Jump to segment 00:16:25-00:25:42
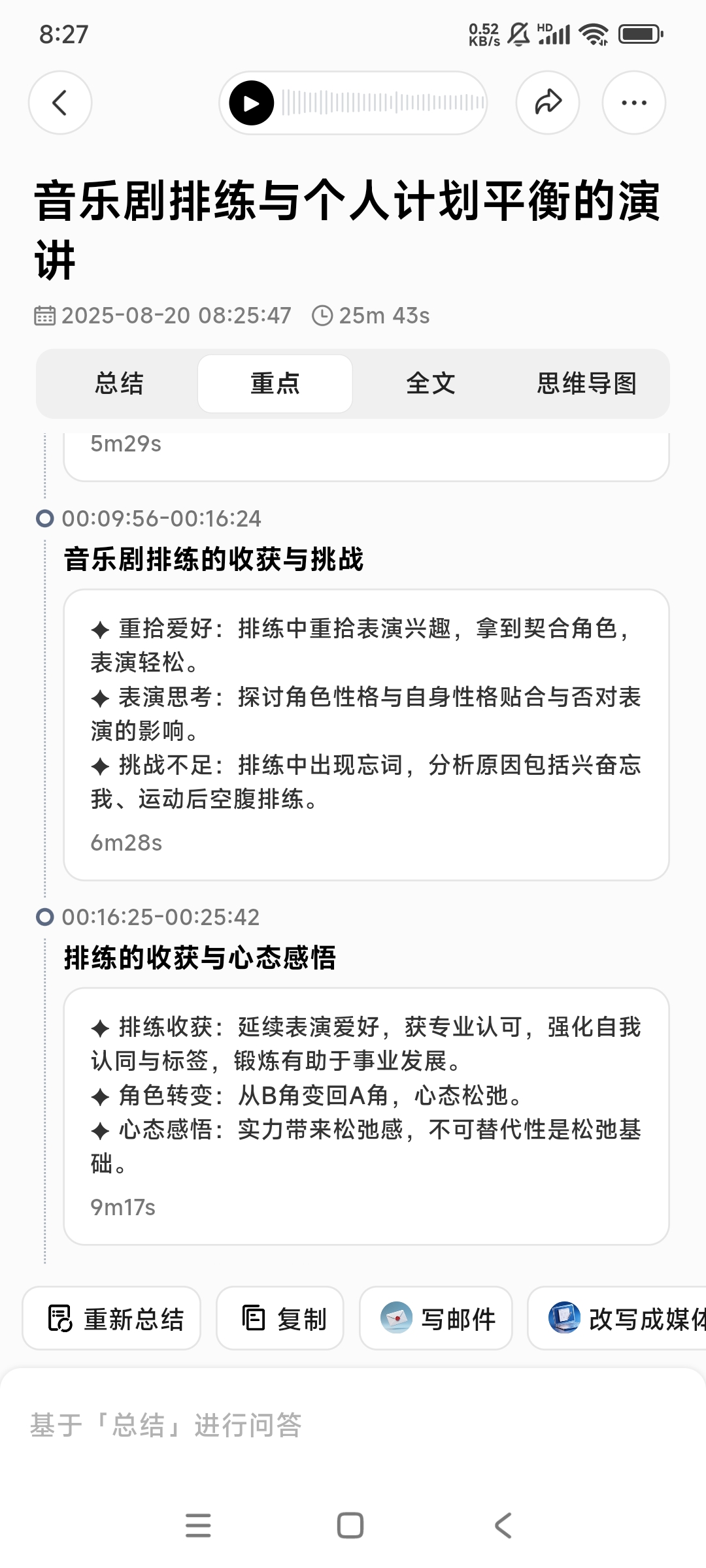The width and height of the screenshot is (706, 1568). 161,917
